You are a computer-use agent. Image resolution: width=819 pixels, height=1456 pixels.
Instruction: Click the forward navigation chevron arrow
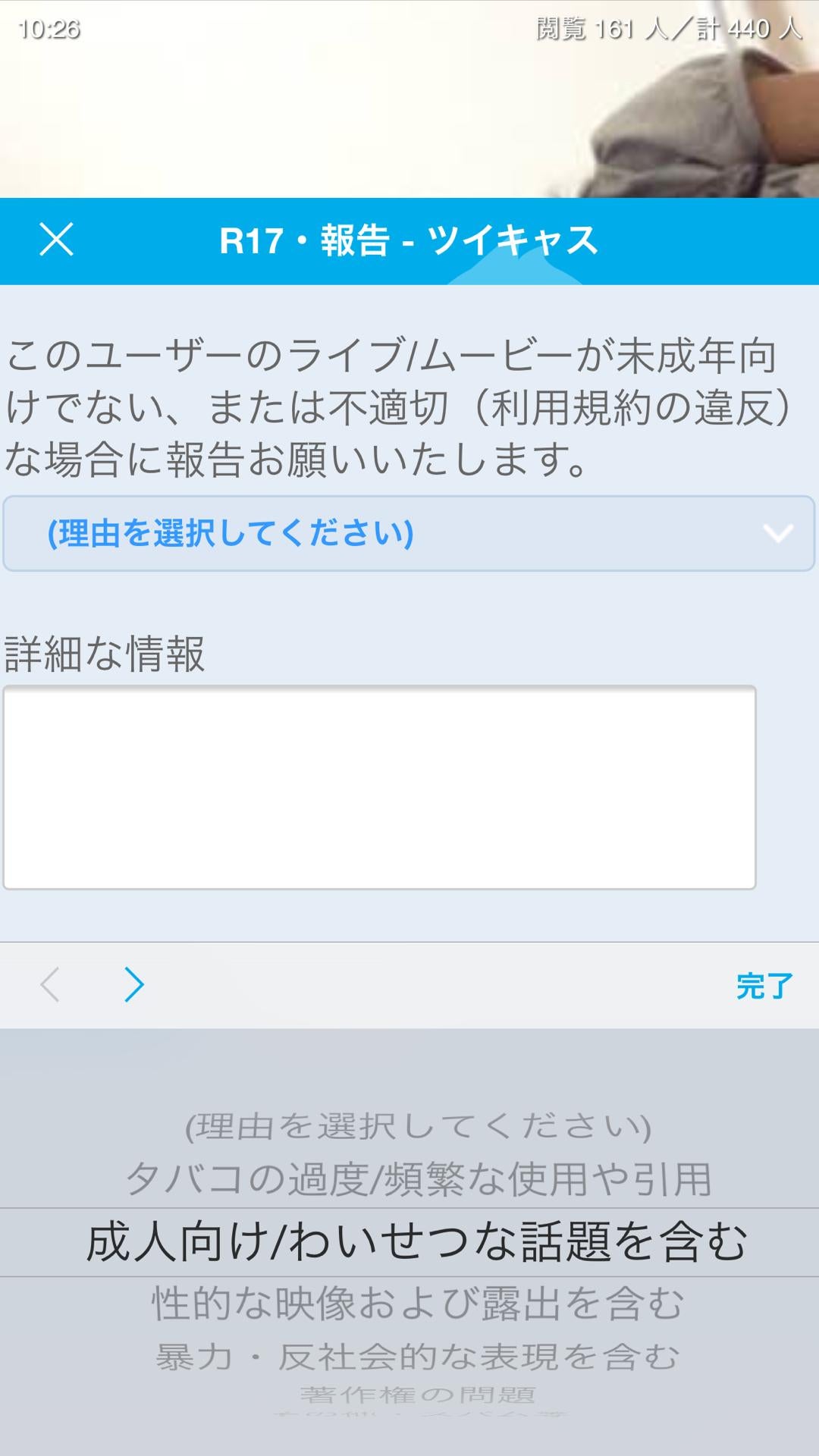[x=135, y=984]
